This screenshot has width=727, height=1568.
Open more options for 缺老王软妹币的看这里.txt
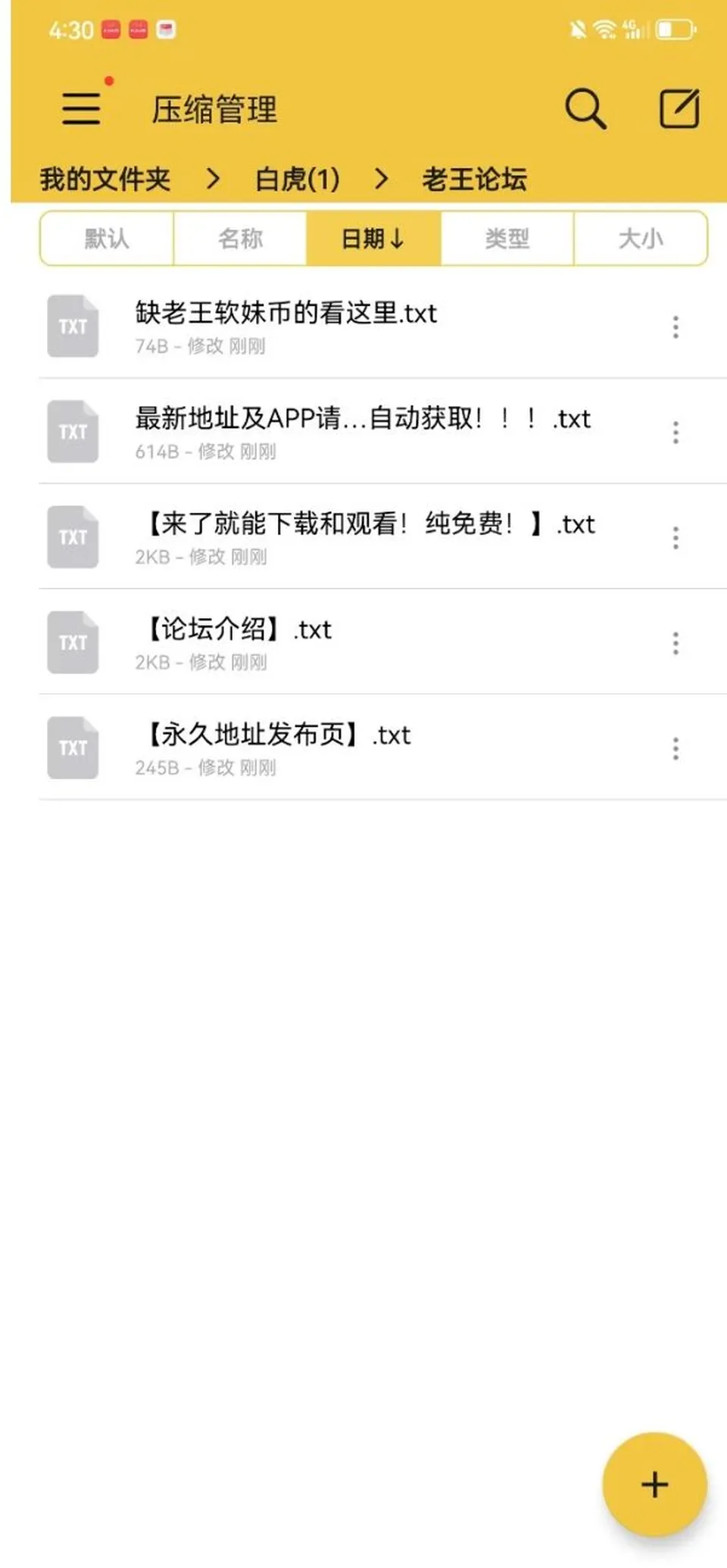pos(676,326)
